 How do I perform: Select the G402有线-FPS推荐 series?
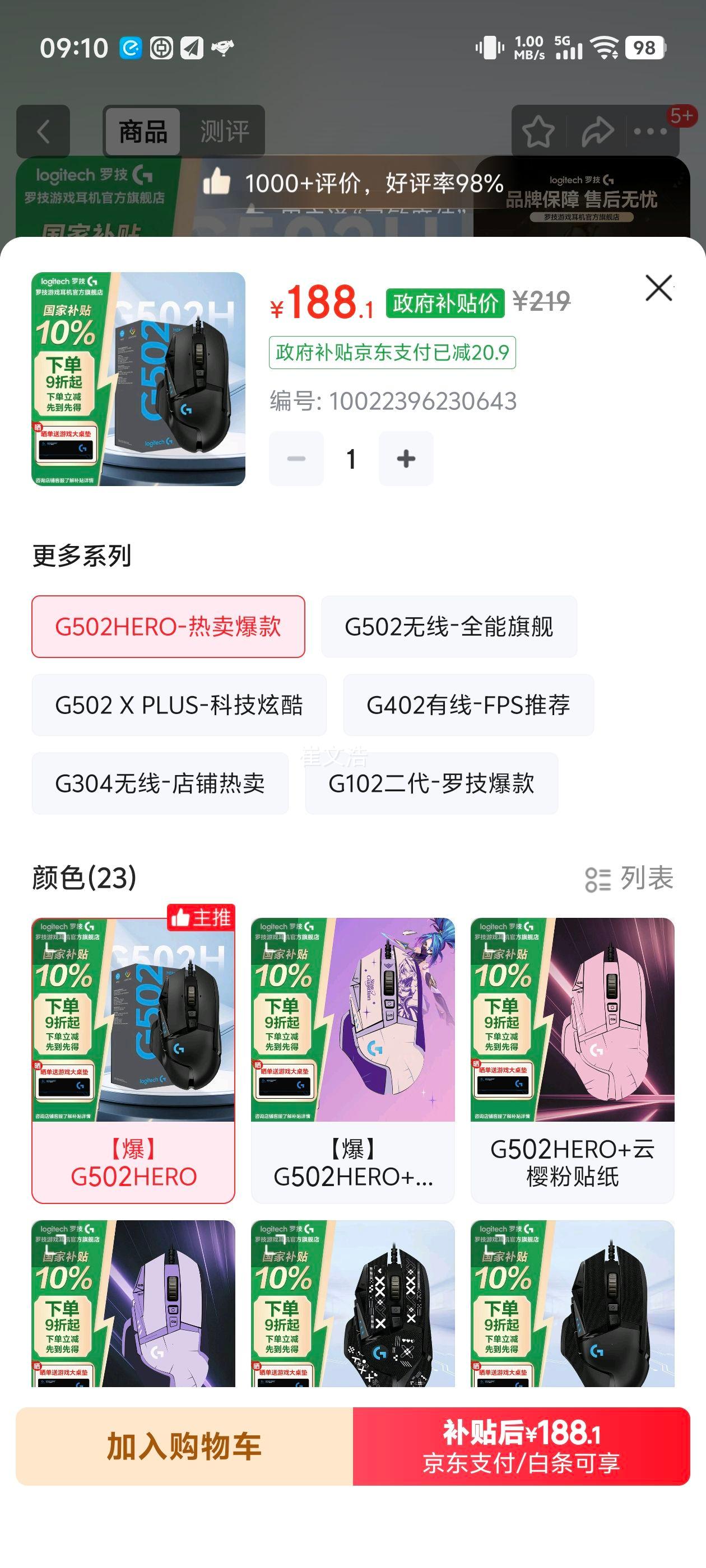click(x=468, y=706)
